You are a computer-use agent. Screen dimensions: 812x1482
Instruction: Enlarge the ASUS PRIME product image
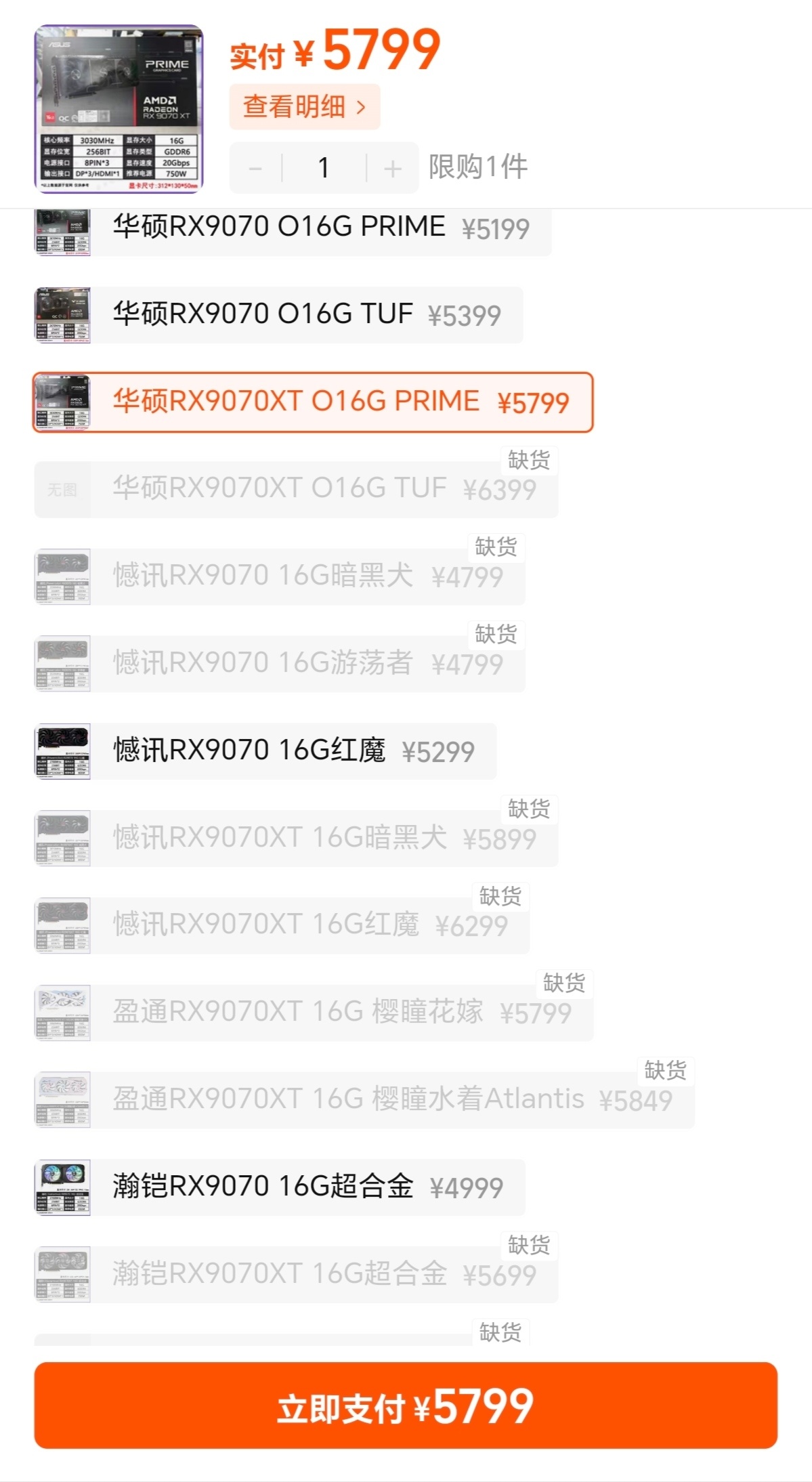tap(119, 109)
